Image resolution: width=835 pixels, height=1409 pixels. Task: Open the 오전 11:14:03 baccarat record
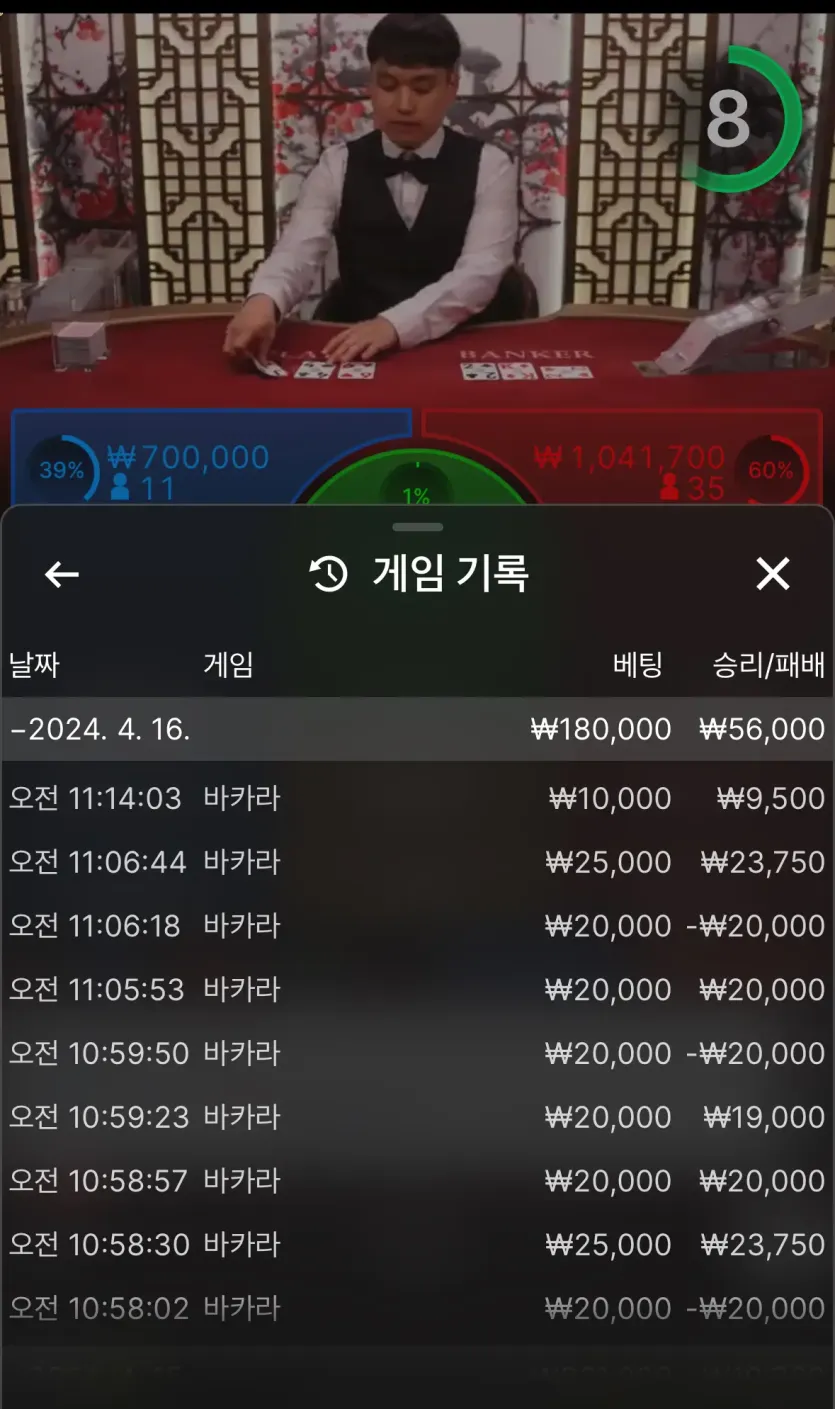point(418,798)
